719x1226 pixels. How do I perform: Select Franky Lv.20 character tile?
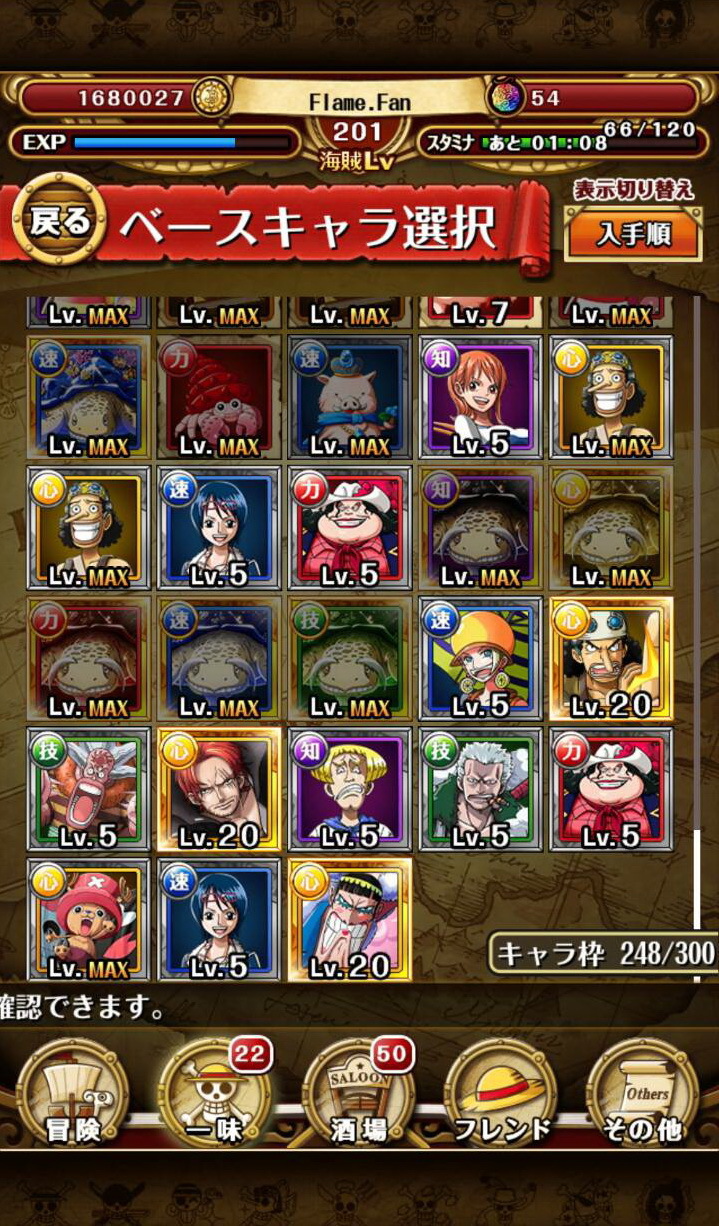pyautogui.click(x=350, y=920)
